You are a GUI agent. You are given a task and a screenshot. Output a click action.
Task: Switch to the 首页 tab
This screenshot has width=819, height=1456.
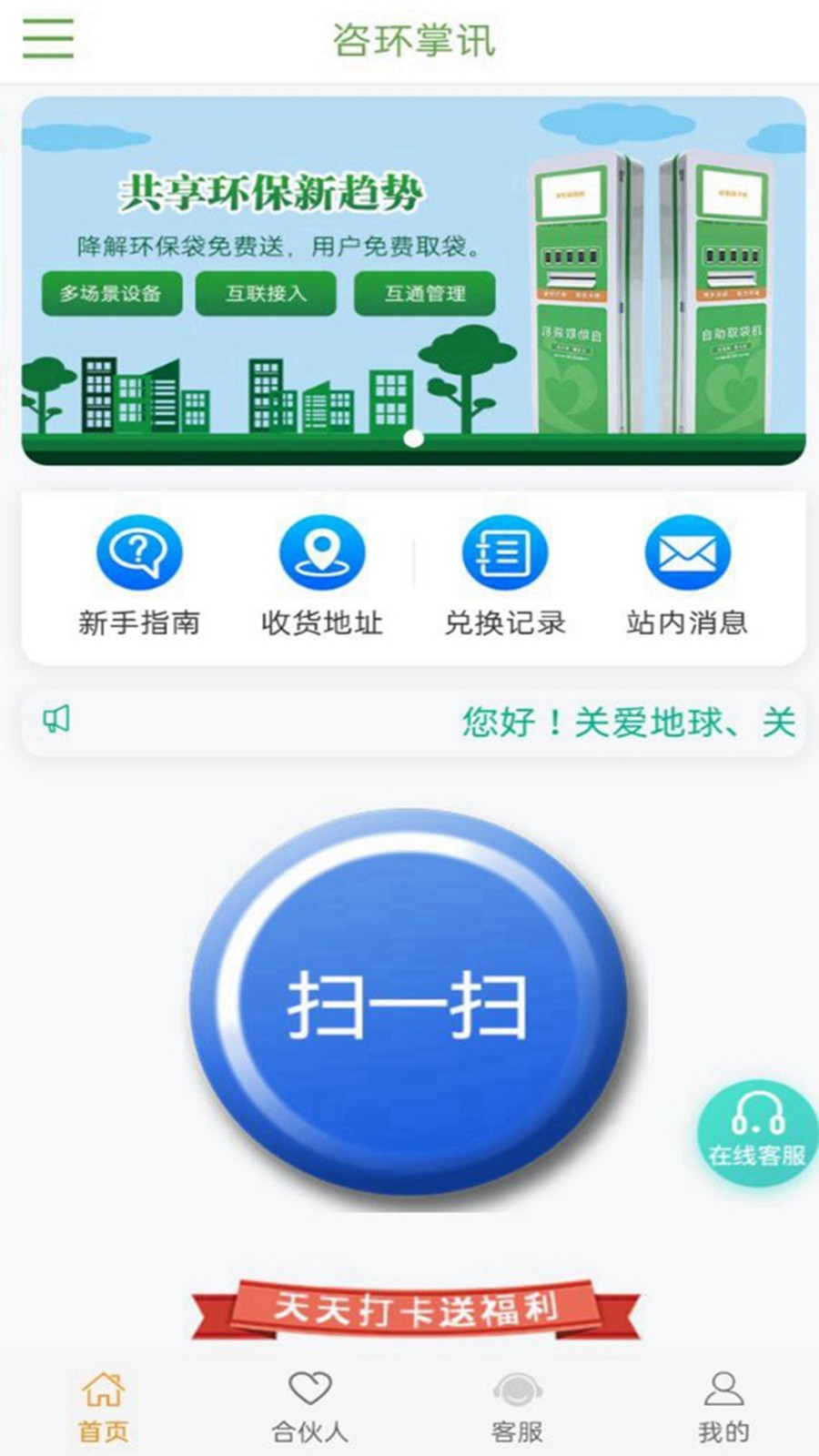(103, 1407)
